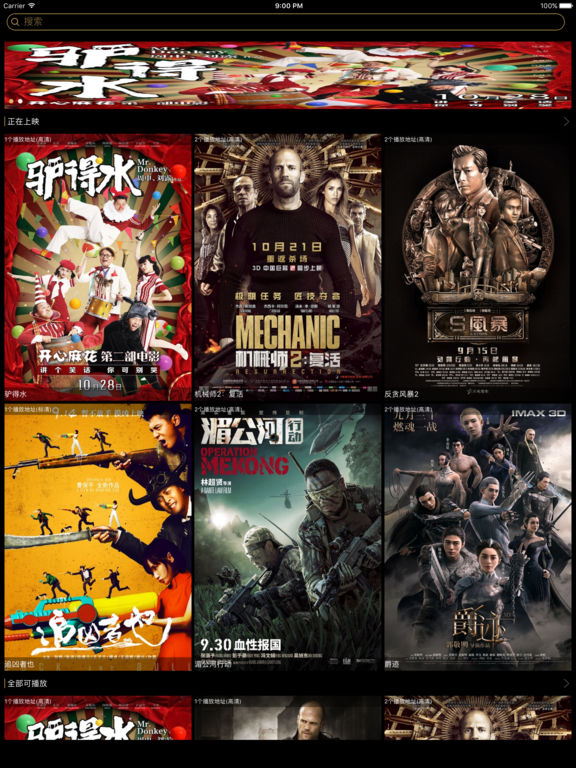The height and width of the screenshot is (768, 576).
Task: Open the top banner for 驴得水
Action: pos(288,75)
